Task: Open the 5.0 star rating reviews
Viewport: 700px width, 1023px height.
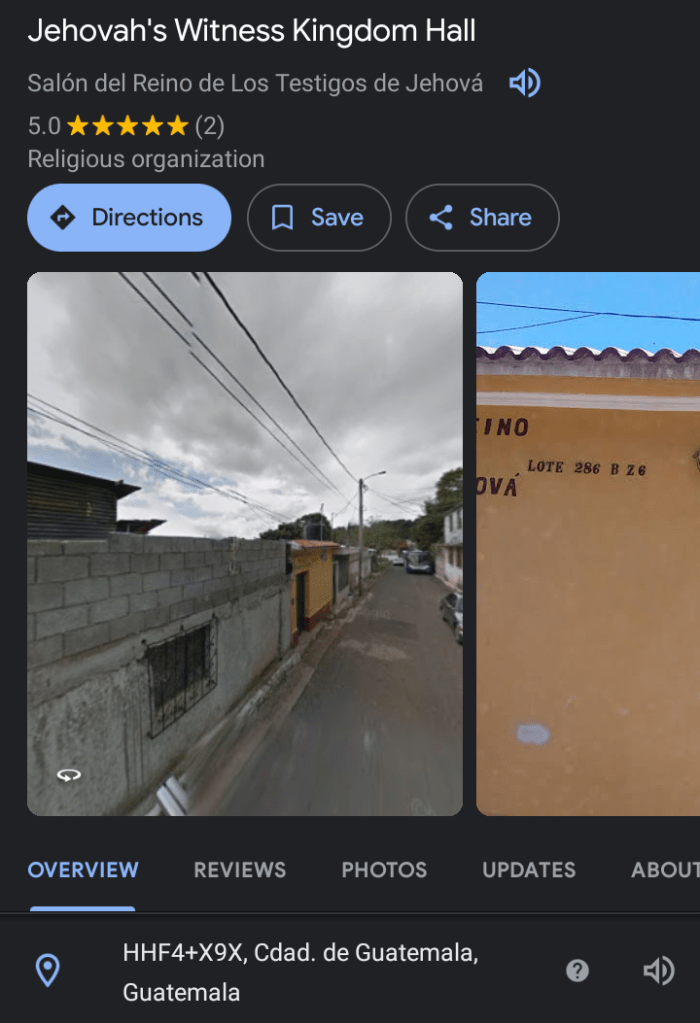Action: 126,126
